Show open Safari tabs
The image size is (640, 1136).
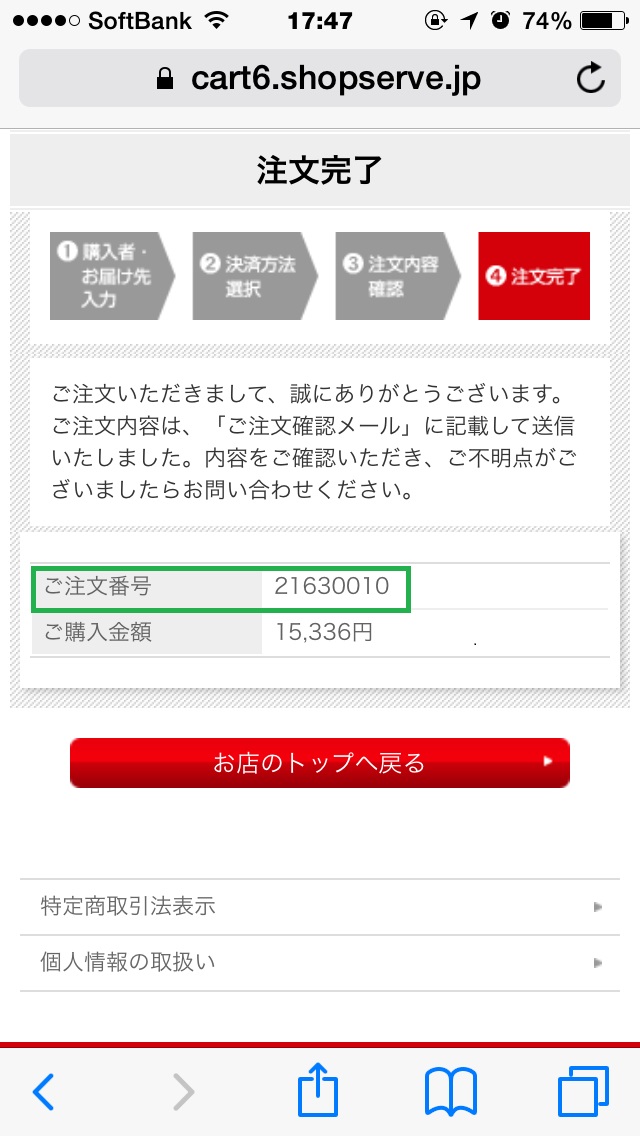pos(583,1092)
